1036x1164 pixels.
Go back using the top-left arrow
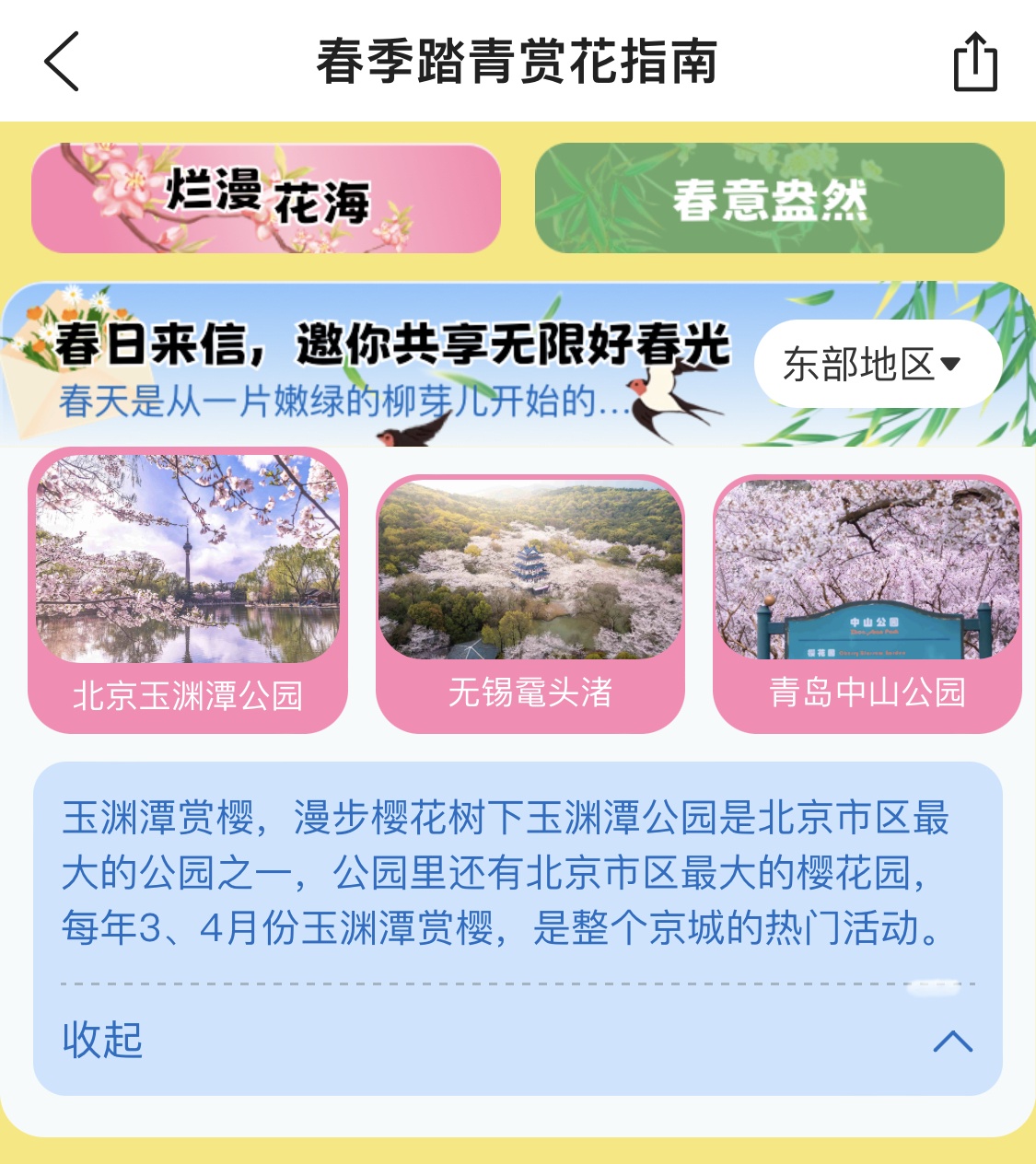pyautogui.click(x=62, y=61)
